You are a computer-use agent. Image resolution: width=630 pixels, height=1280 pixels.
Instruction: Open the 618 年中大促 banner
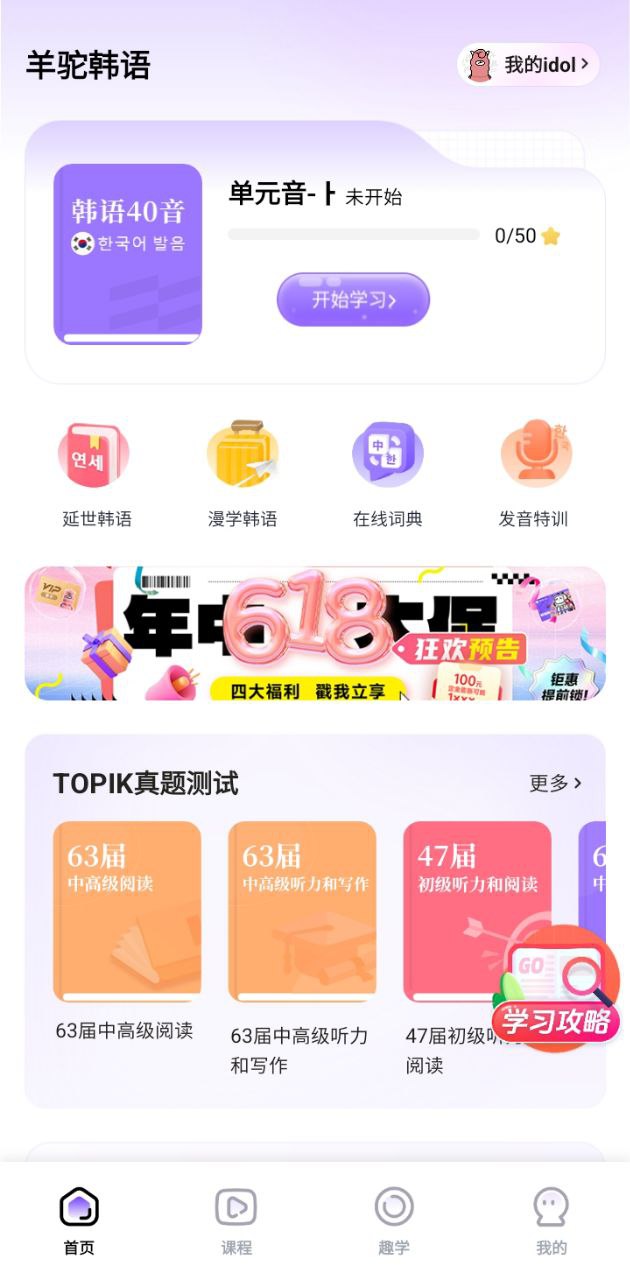315,634
